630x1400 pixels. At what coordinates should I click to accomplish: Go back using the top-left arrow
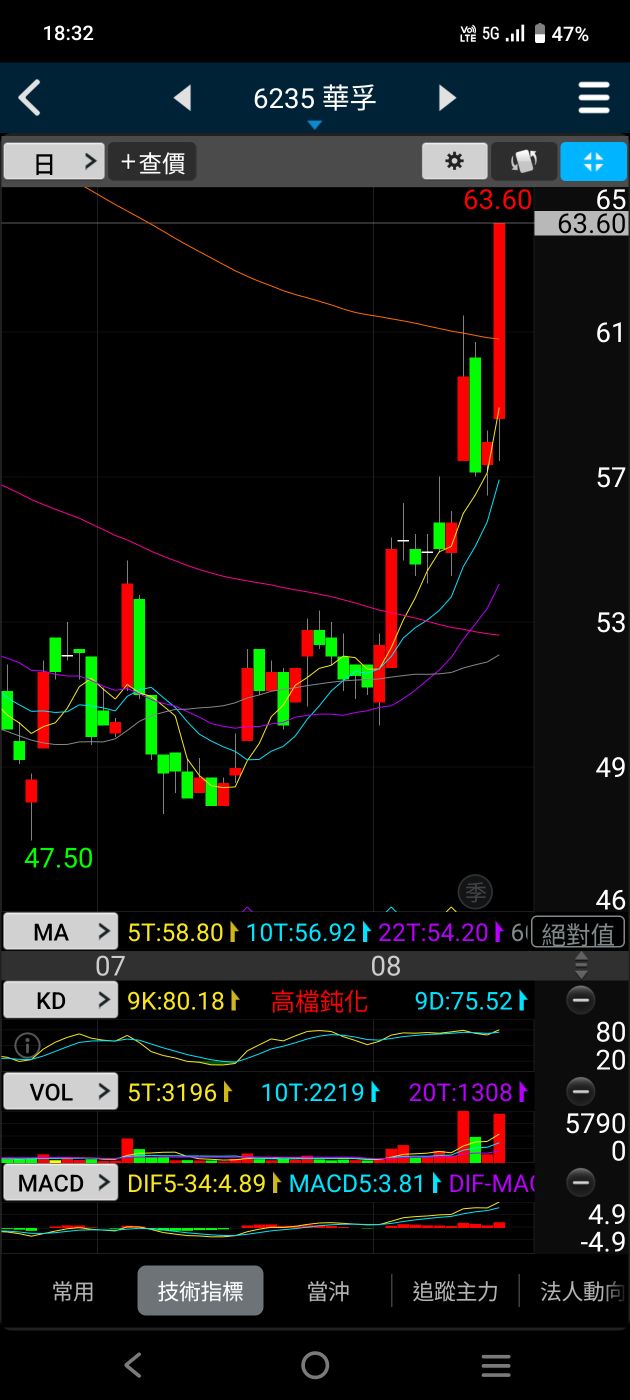click(30, 98)
